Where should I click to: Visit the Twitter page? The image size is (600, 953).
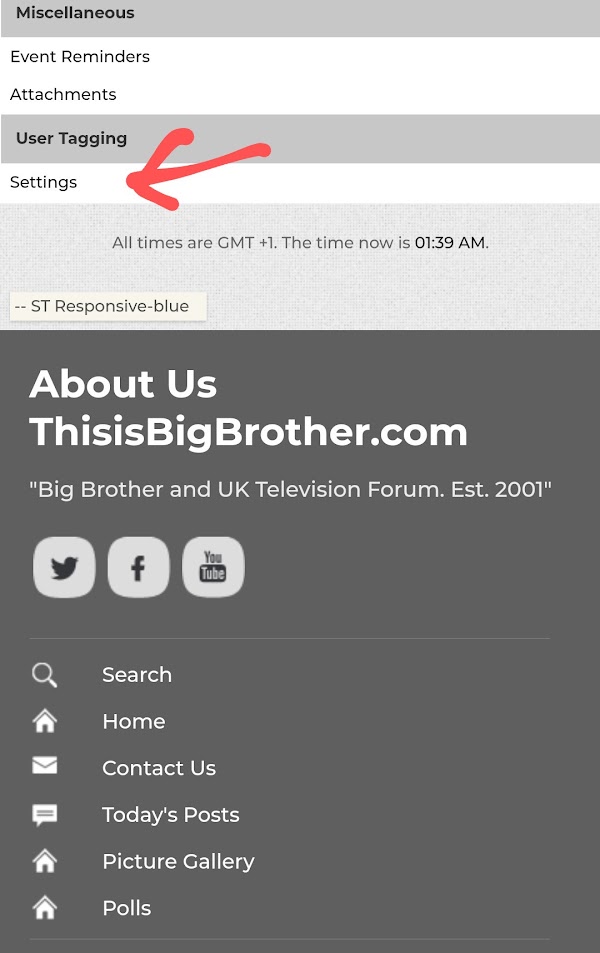tap(64, 567)
